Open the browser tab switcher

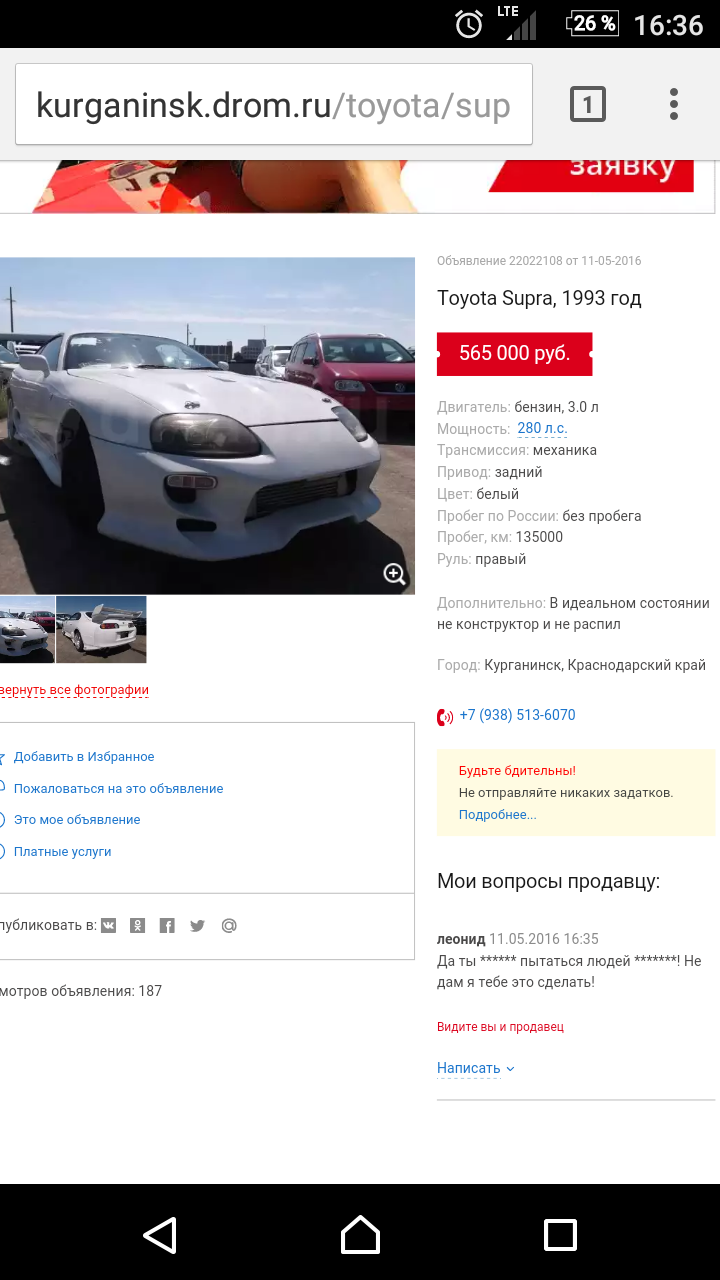(x=587, y=104)
